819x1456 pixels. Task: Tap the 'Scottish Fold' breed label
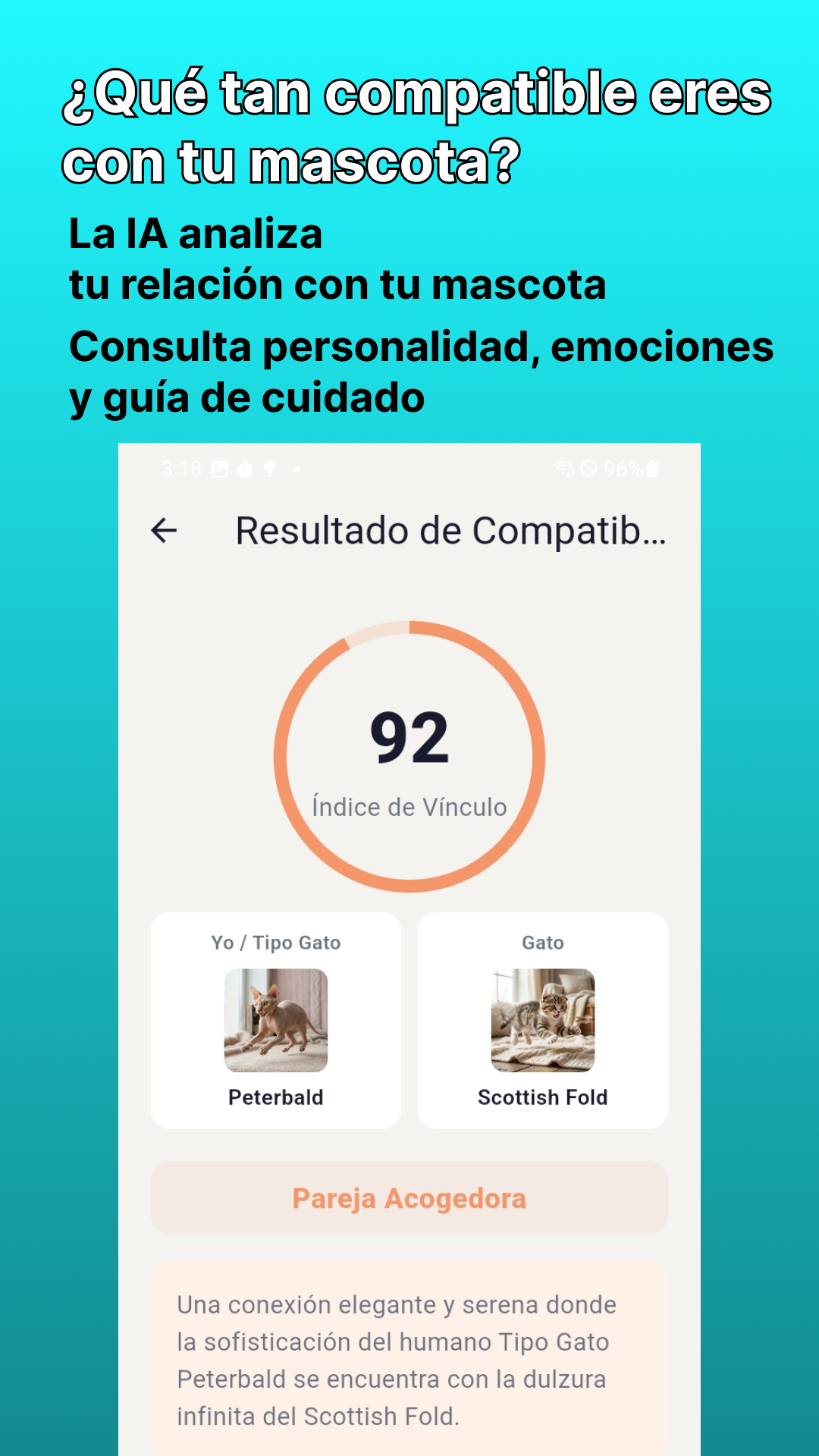coord(542,1096)
